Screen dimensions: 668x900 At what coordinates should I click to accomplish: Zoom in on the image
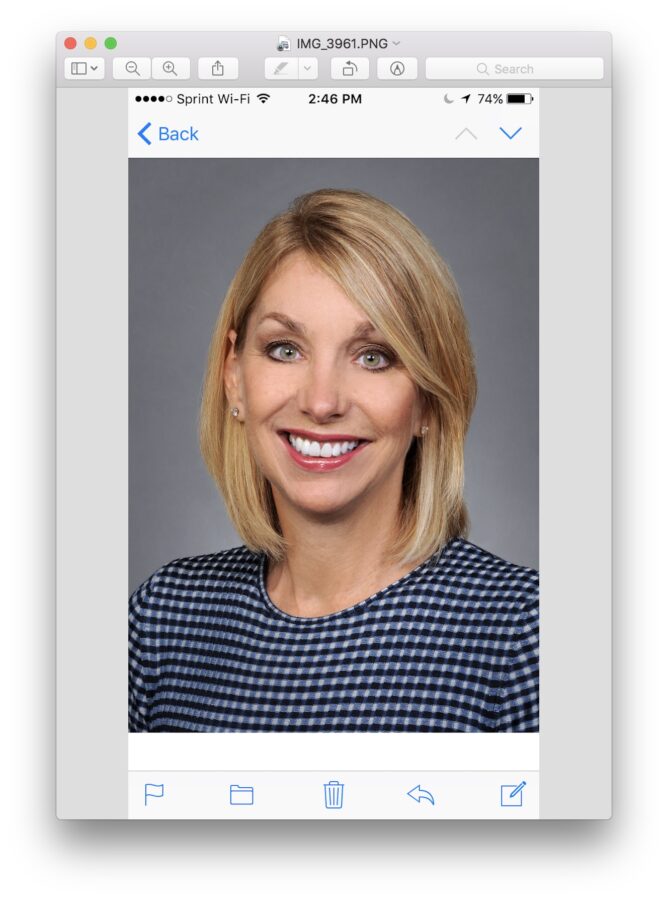170,69
